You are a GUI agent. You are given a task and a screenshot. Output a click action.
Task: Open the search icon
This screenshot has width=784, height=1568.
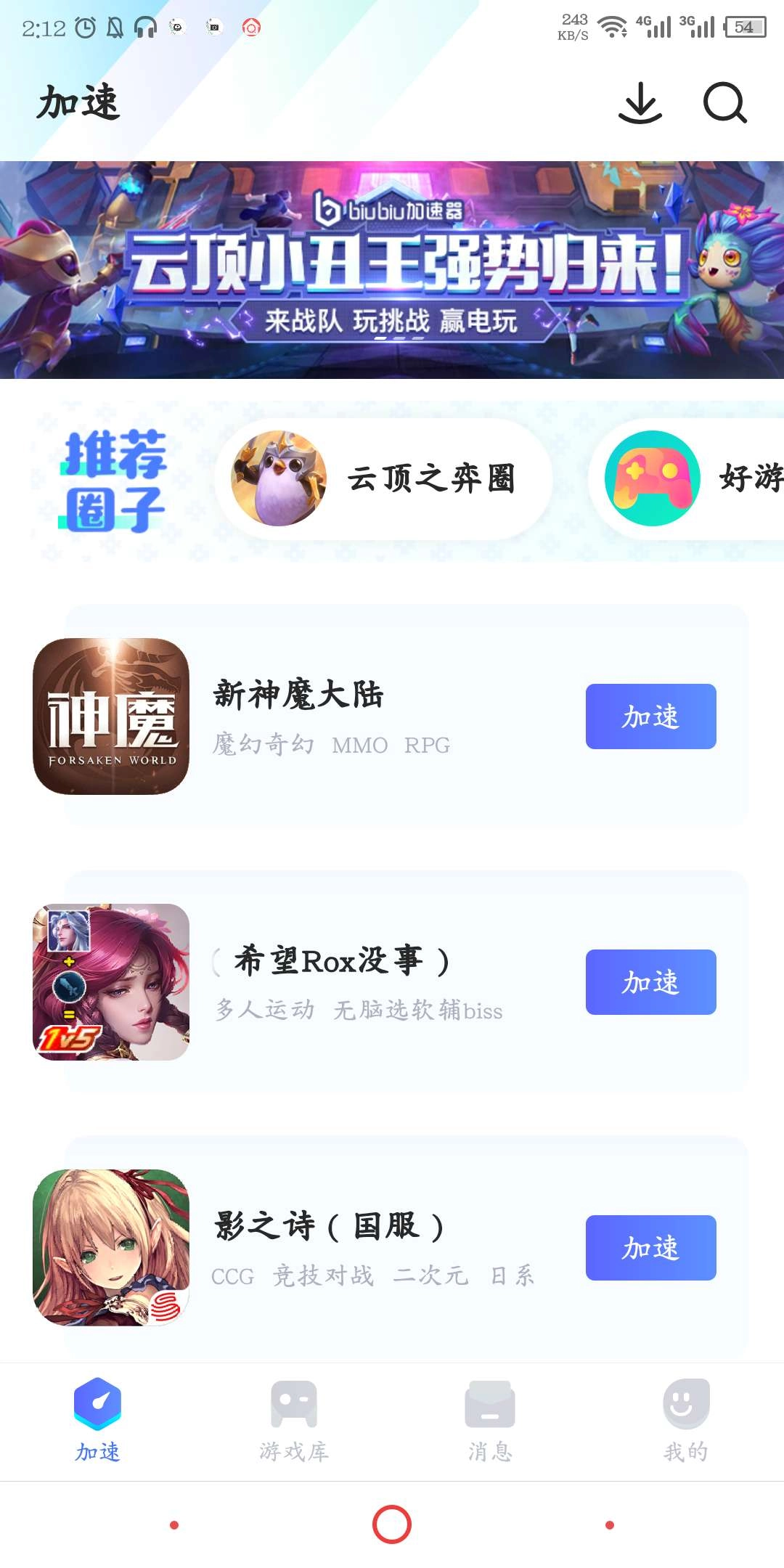[724, 103]
